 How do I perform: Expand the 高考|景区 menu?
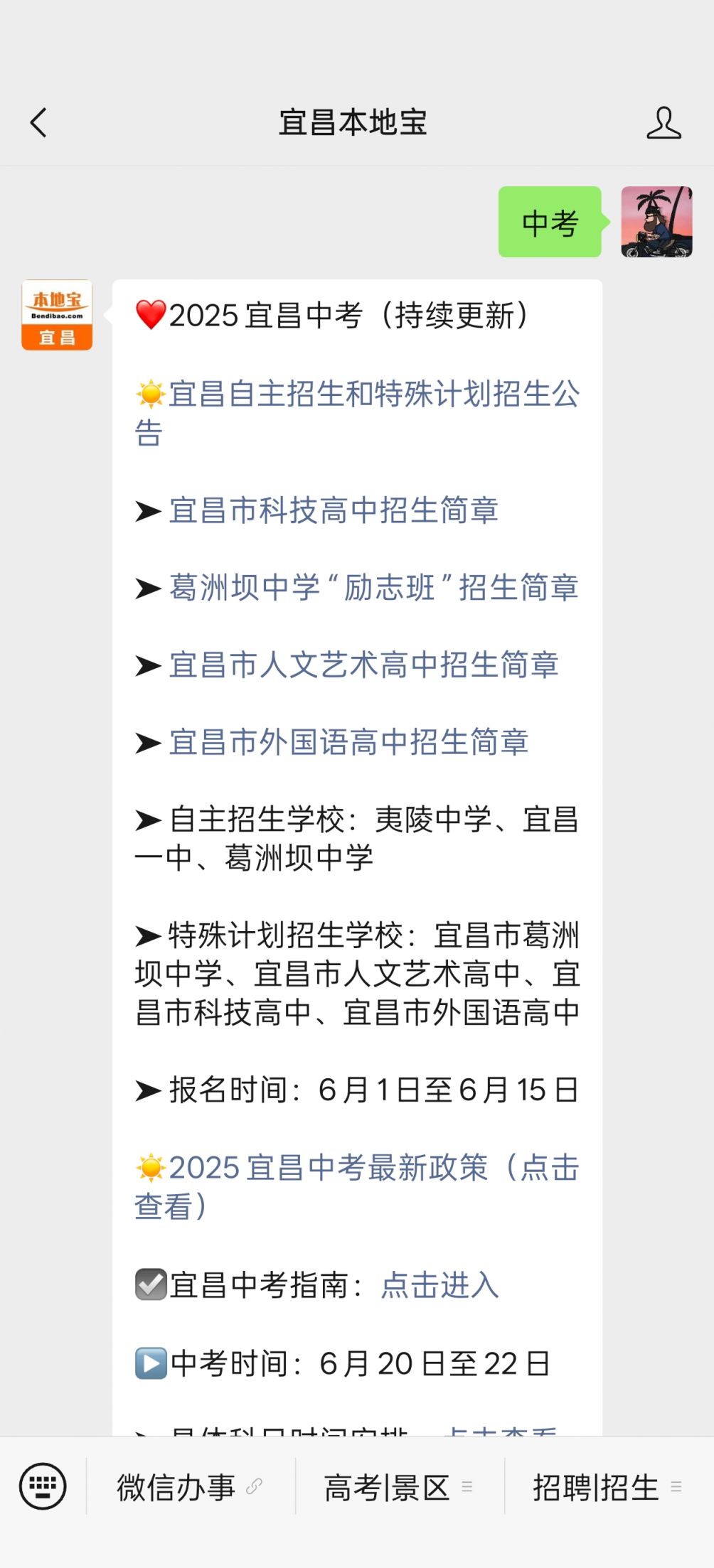pos(399,1487)
